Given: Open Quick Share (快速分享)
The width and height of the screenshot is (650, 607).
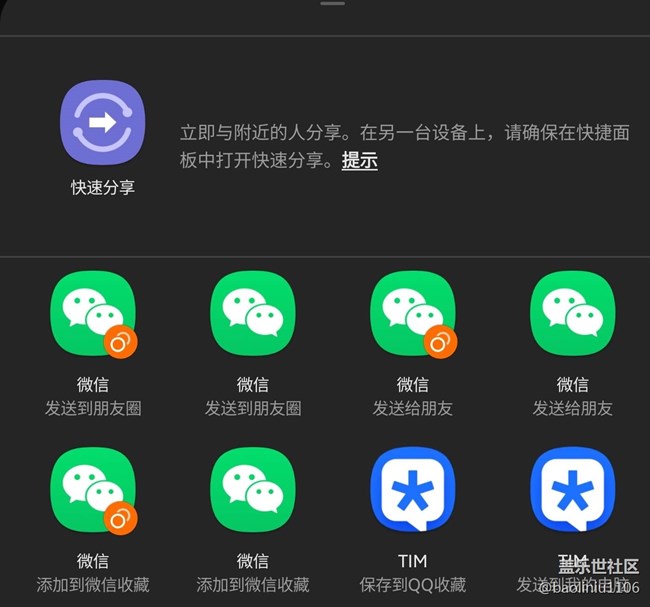Looking at the screenshot, I should pos(103,122).
